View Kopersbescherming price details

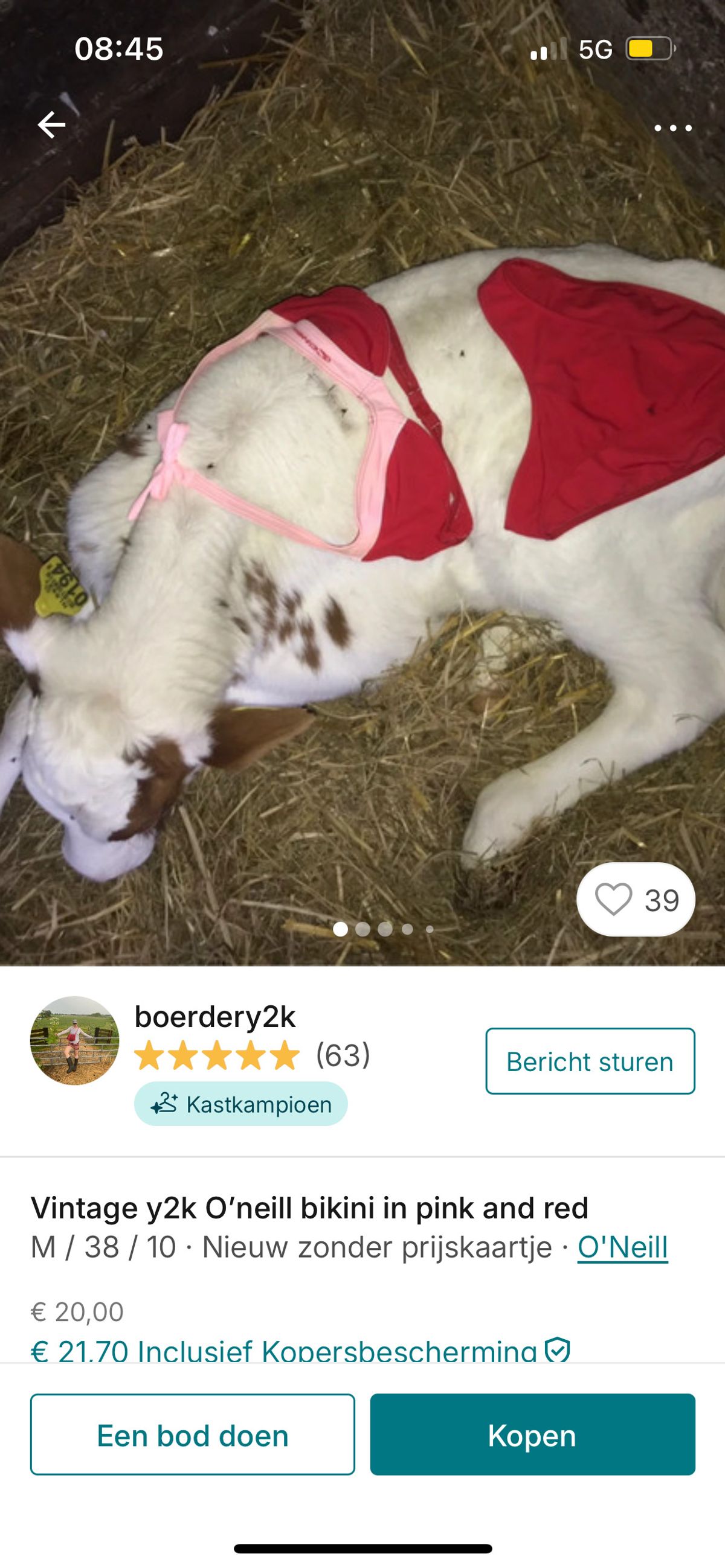(300, 1350)
